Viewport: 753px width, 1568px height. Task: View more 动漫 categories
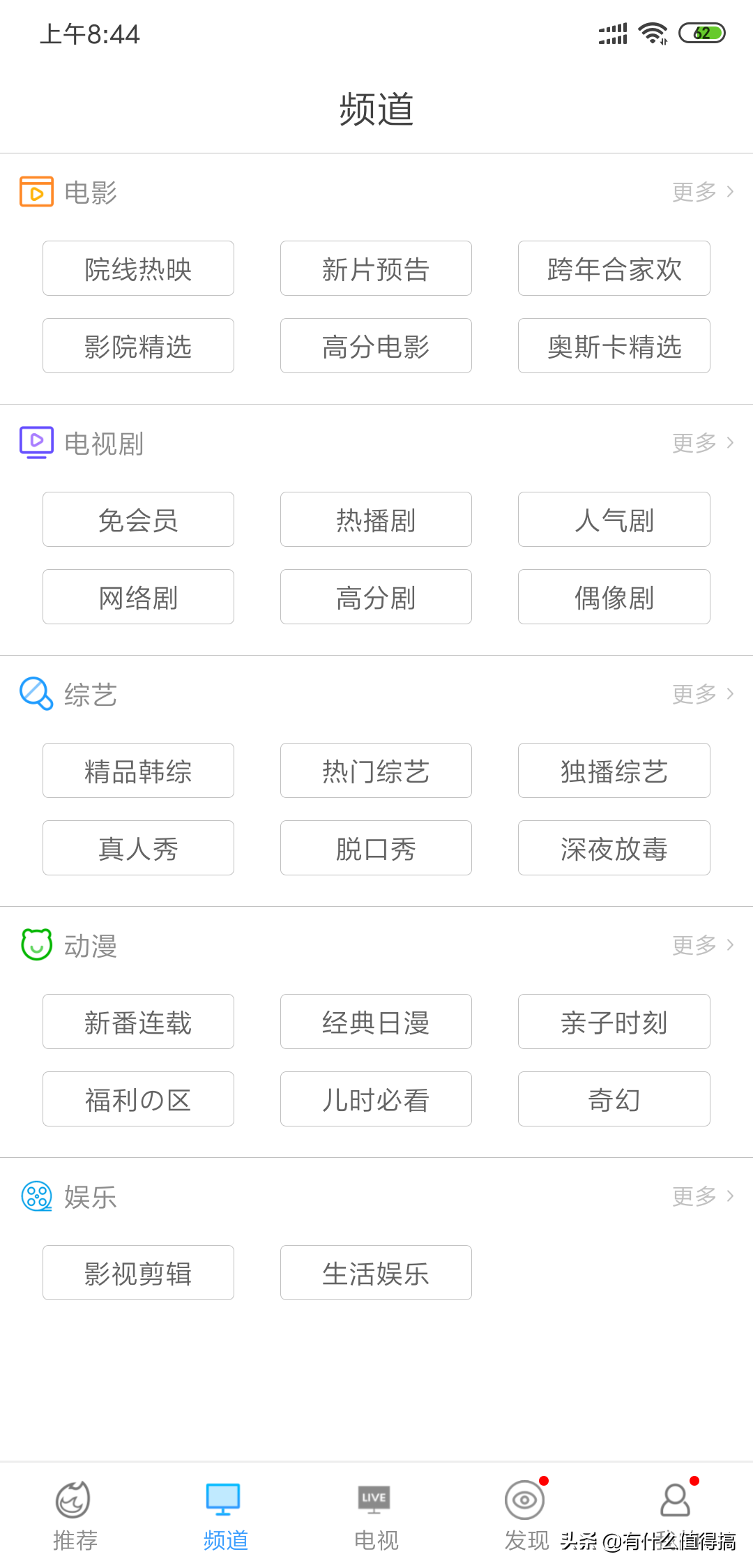pyautogui.click(x=703, y=945)
